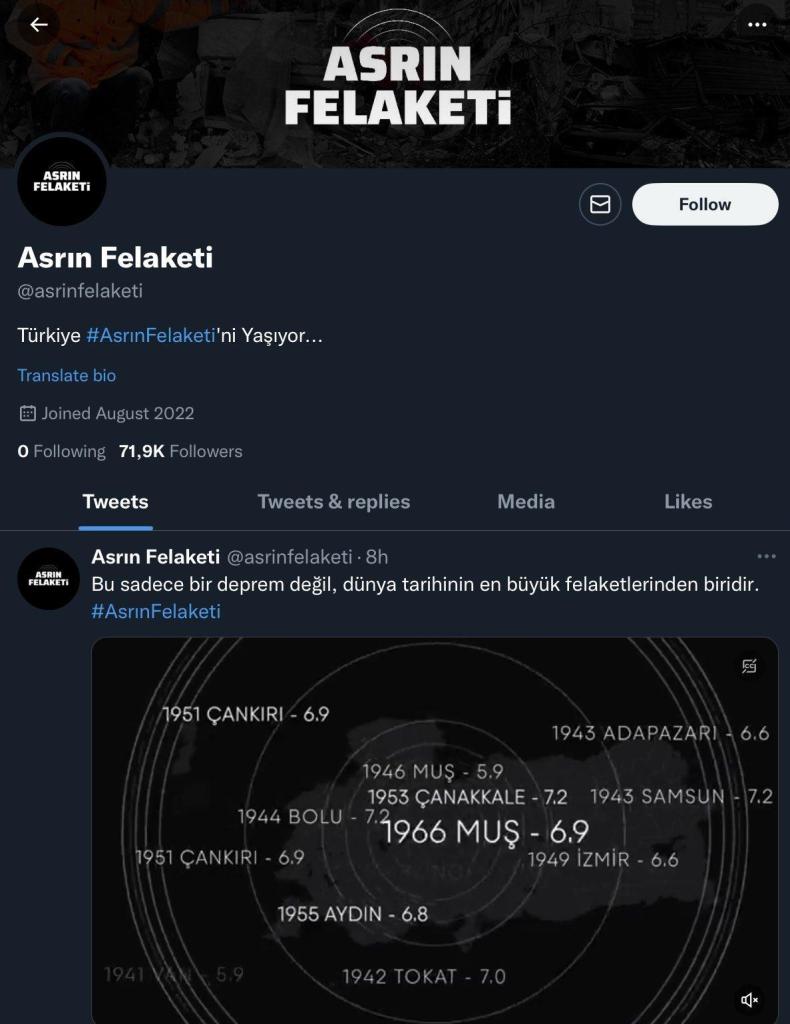Go back using the arrow icon
The width and height of the screenshot is (790, 1024).
[x=39, y=25]
